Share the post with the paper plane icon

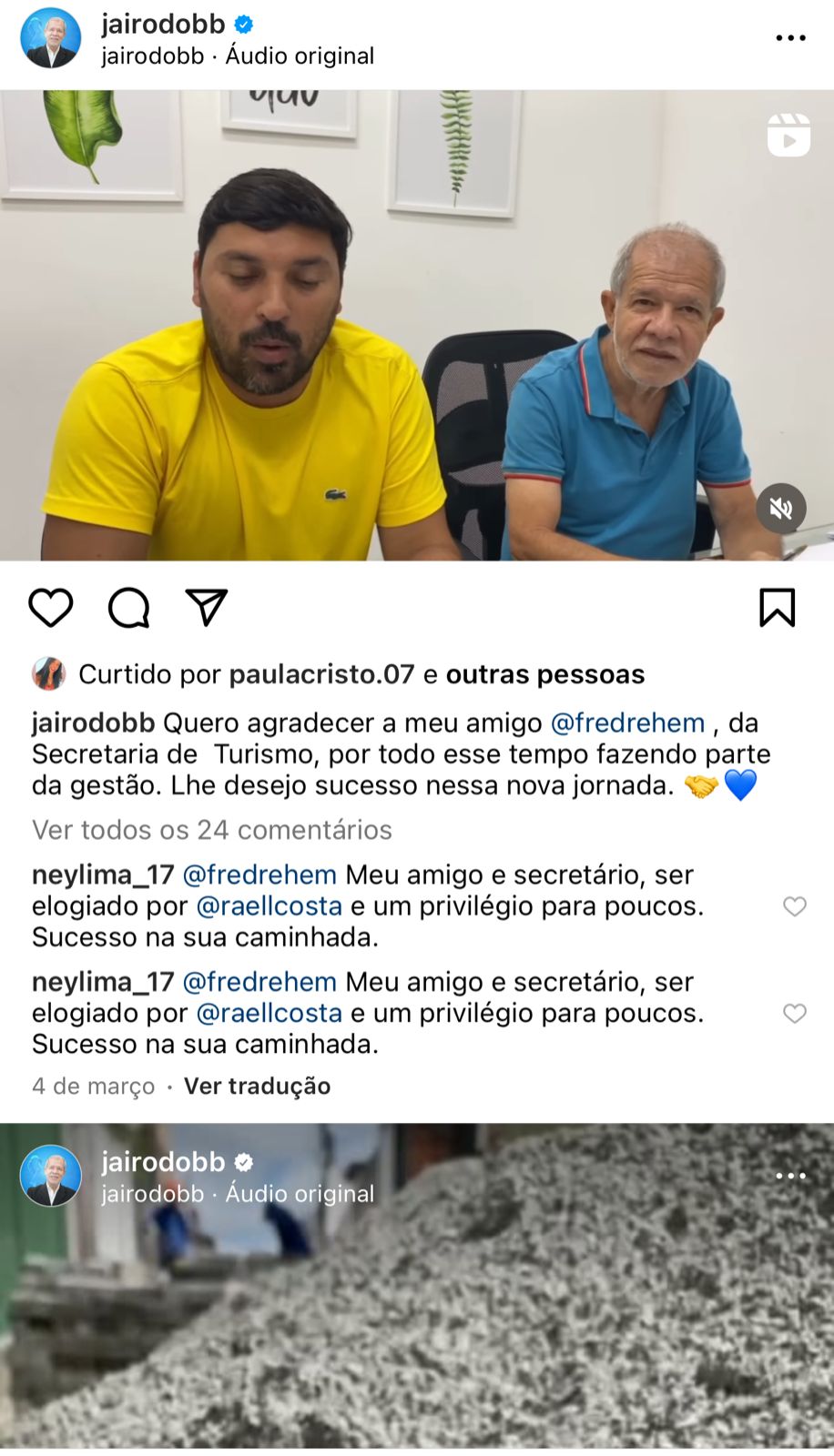pos(207,608)
